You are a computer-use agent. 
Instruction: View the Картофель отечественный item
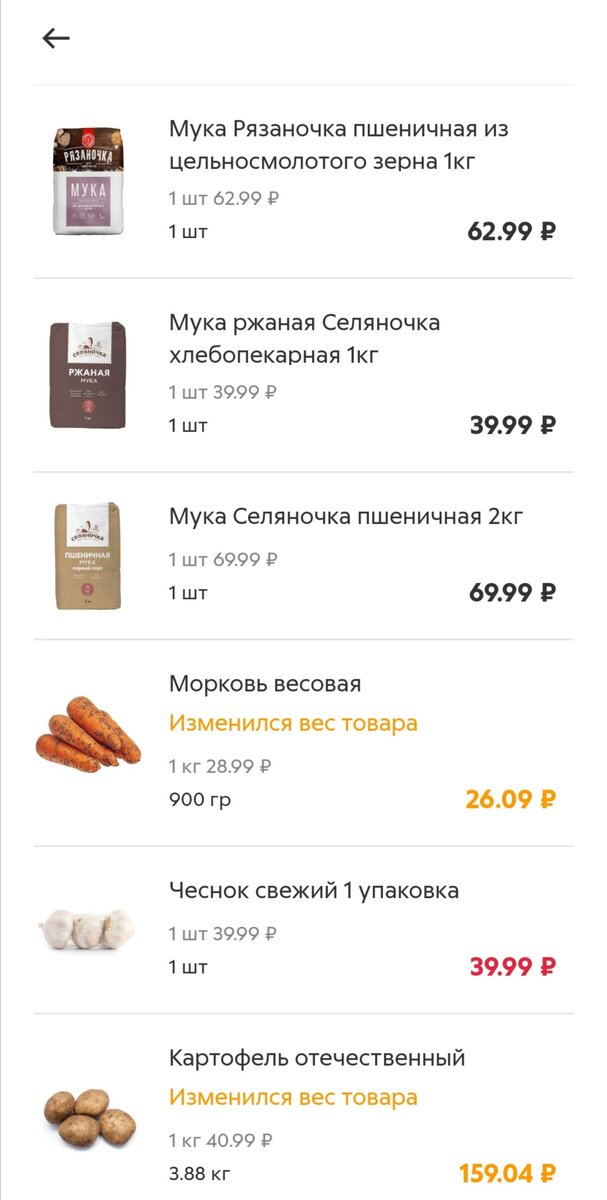[x=317, y=1058]
